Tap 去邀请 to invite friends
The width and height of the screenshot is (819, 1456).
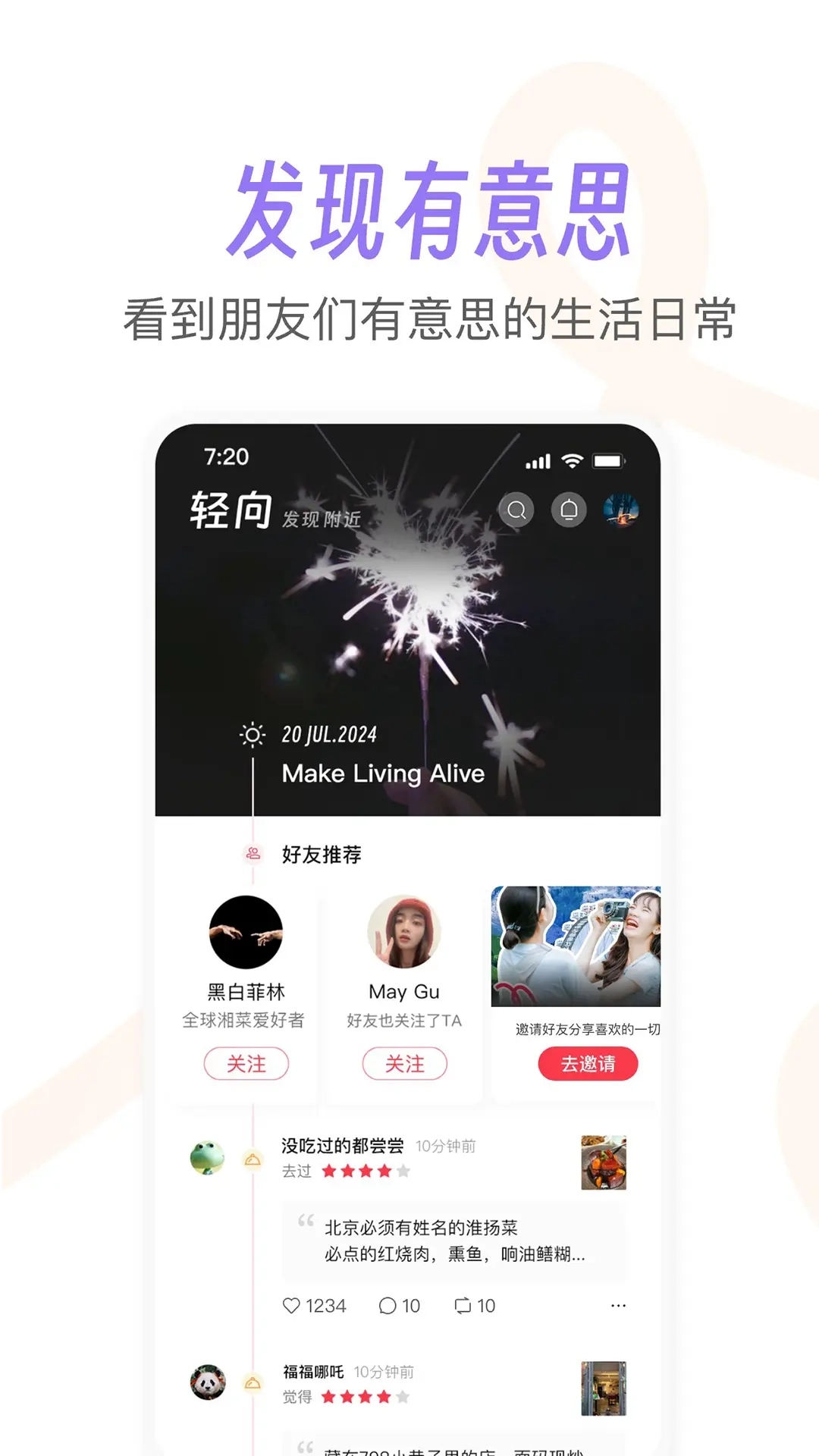coord(588,1064)
